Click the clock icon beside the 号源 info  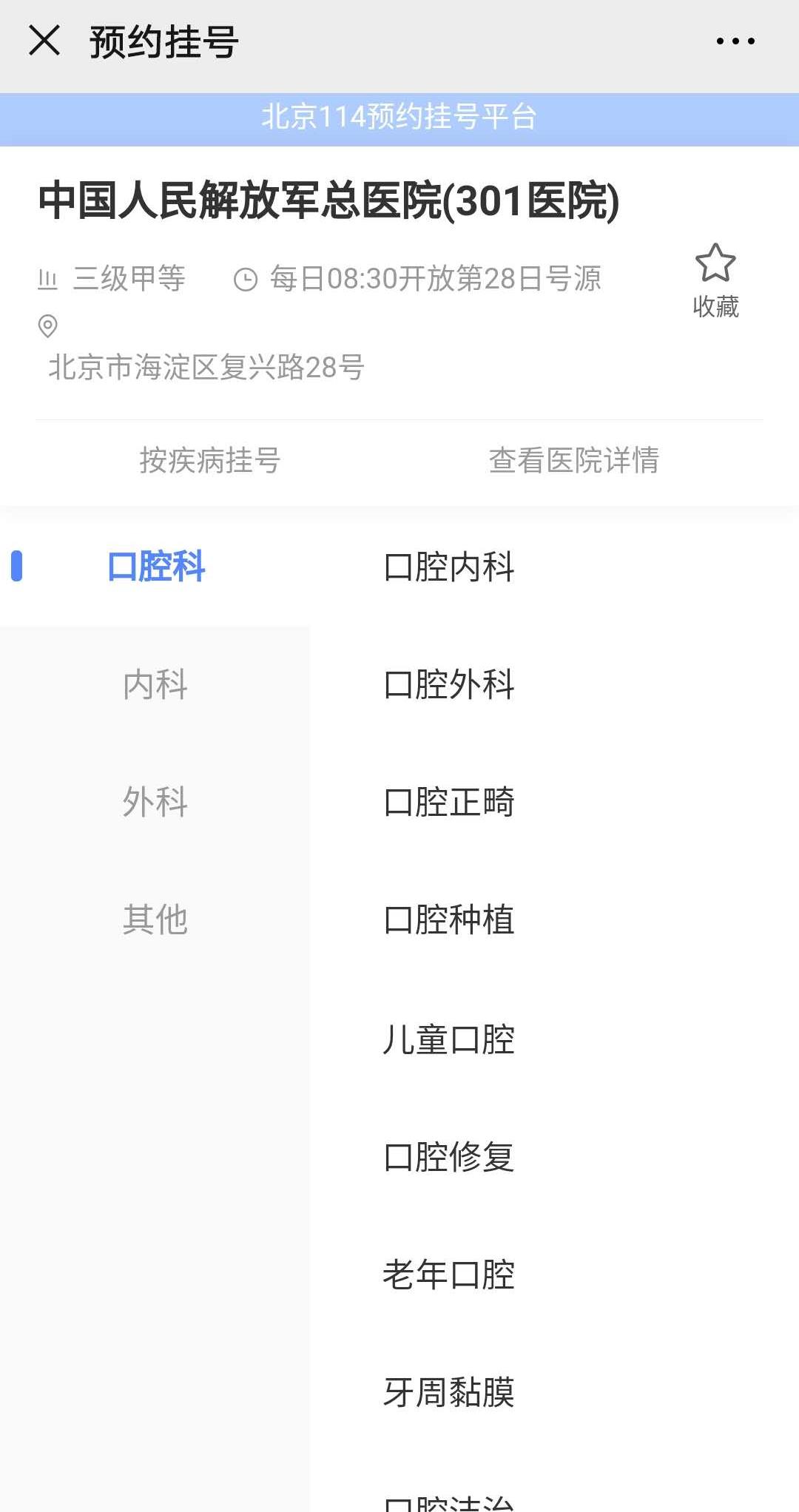click(246, 279)
